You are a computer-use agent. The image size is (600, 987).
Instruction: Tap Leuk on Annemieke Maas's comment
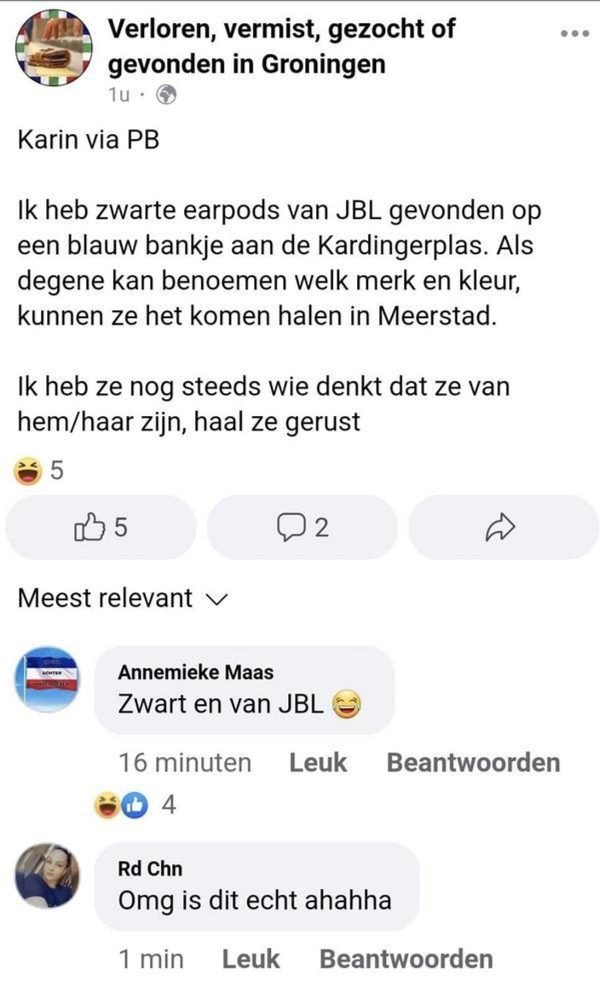pos(318,763)
